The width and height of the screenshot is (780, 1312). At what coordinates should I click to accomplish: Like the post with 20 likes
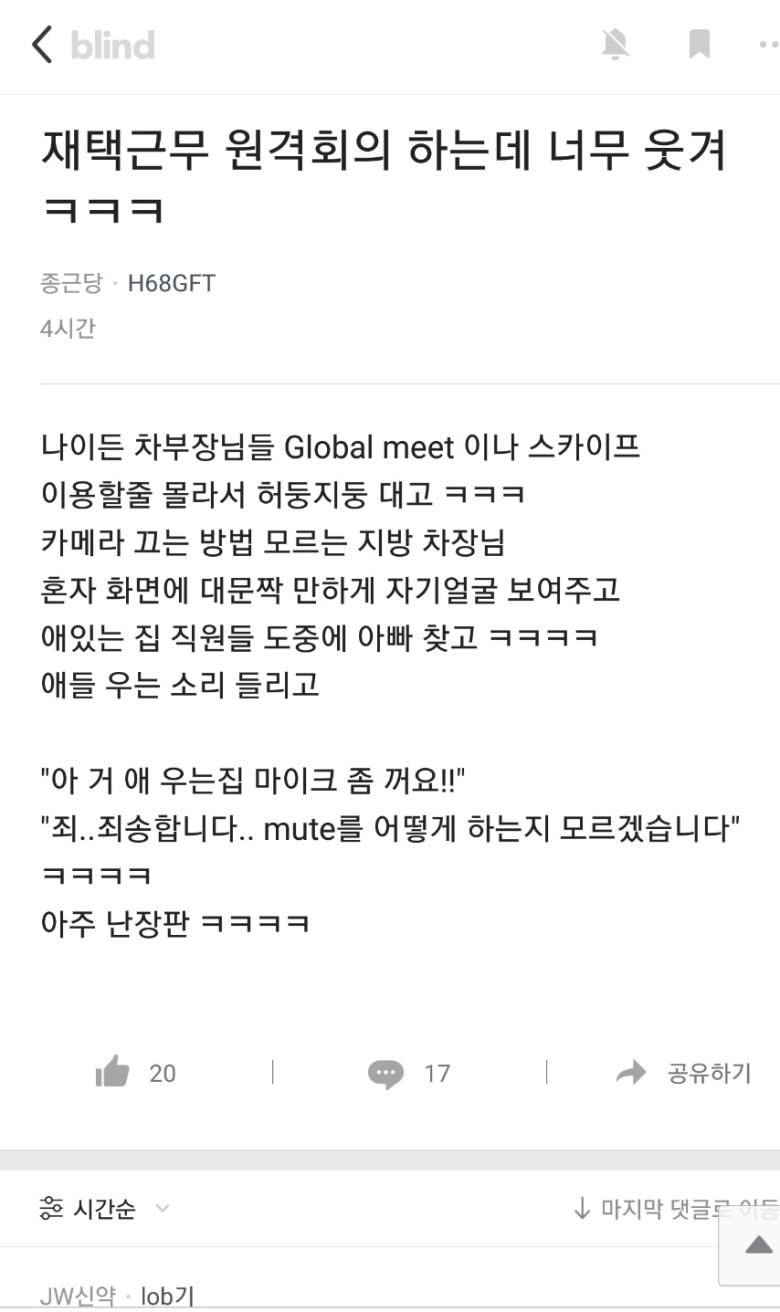(114, 1073)
